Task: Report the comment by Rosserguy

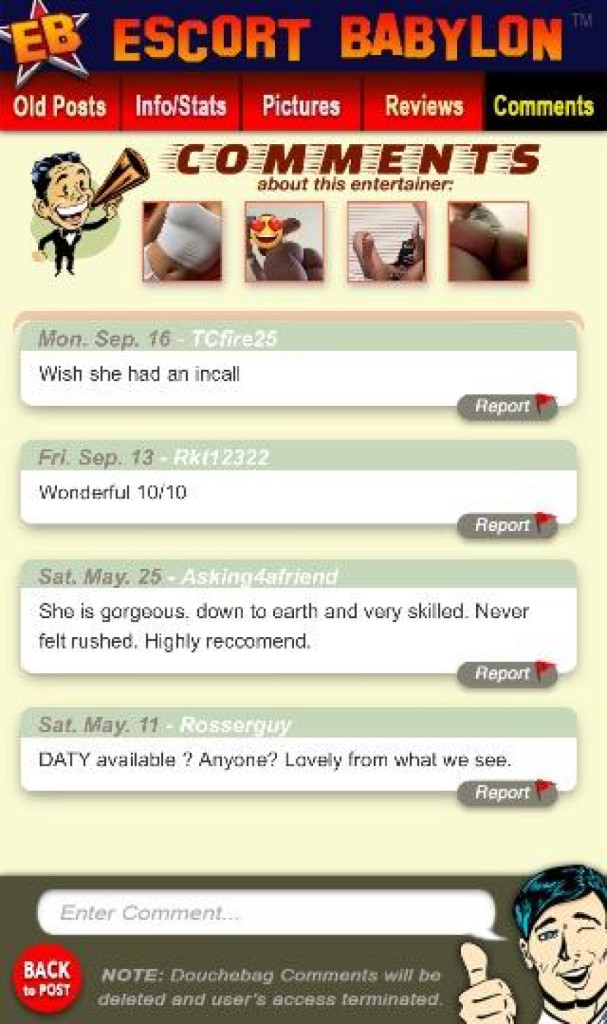Action: [x=507, y=793]
